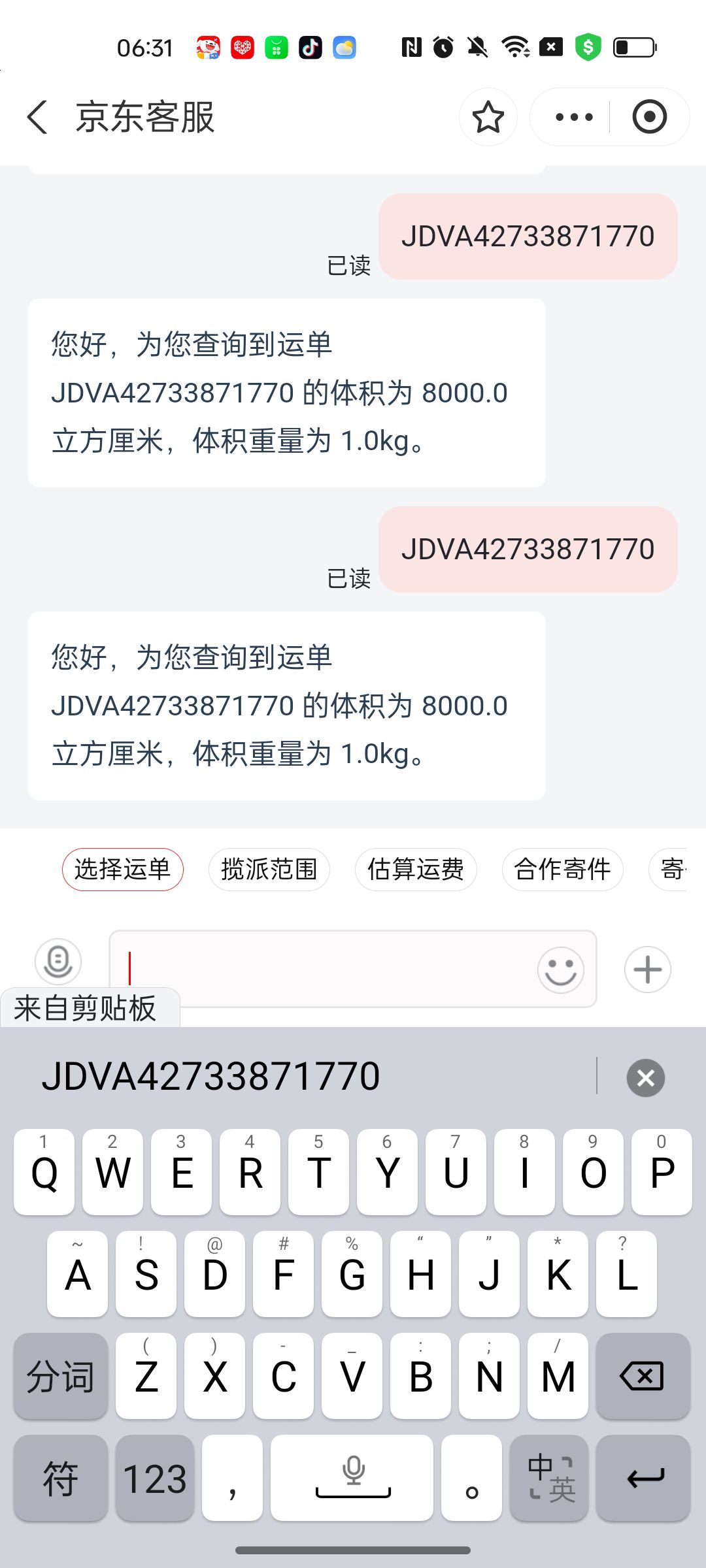Paste clipboard suggestion JDVA42733871770

210,1077
